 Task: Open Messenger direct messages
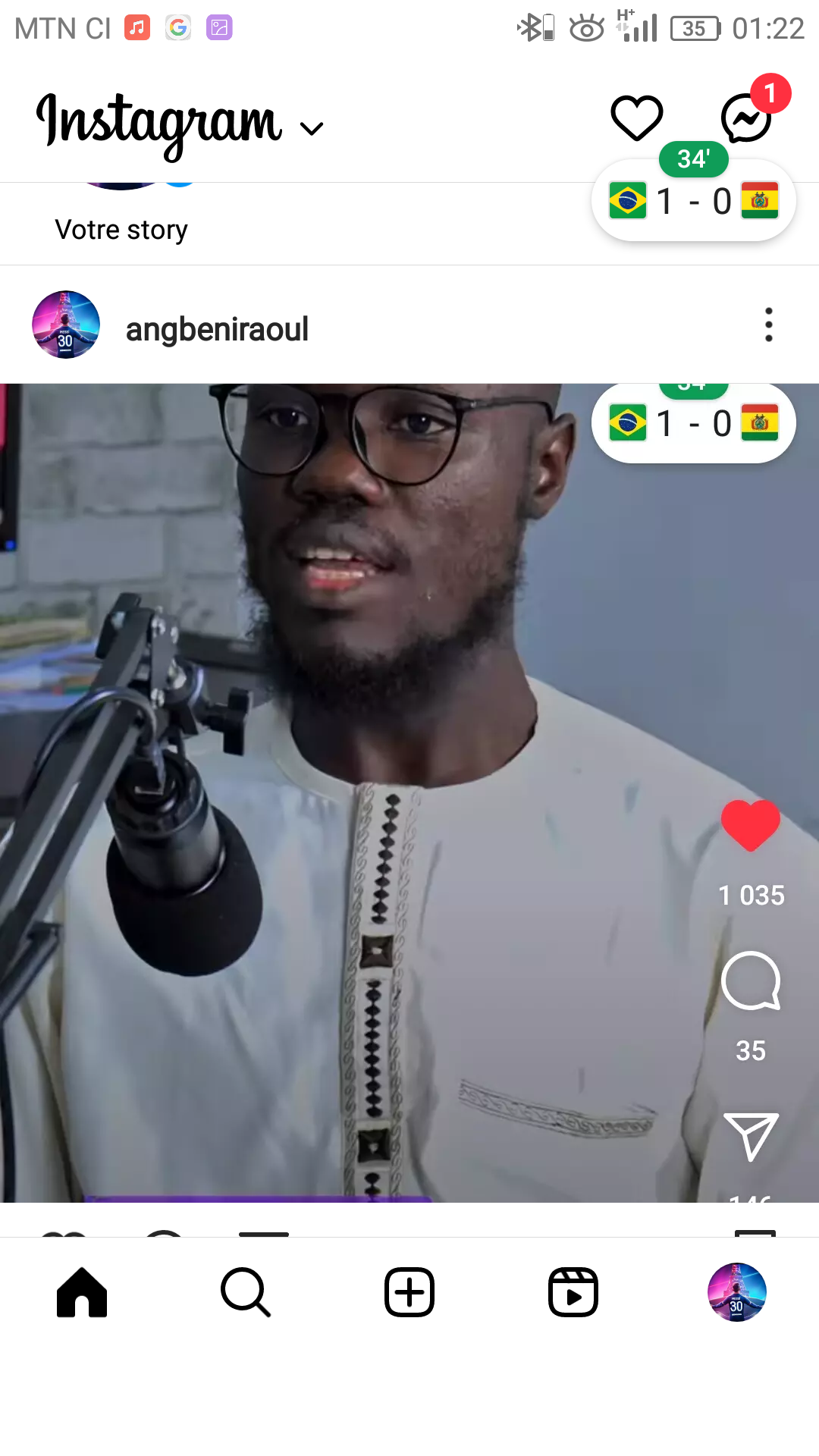(x=746, y=118)
